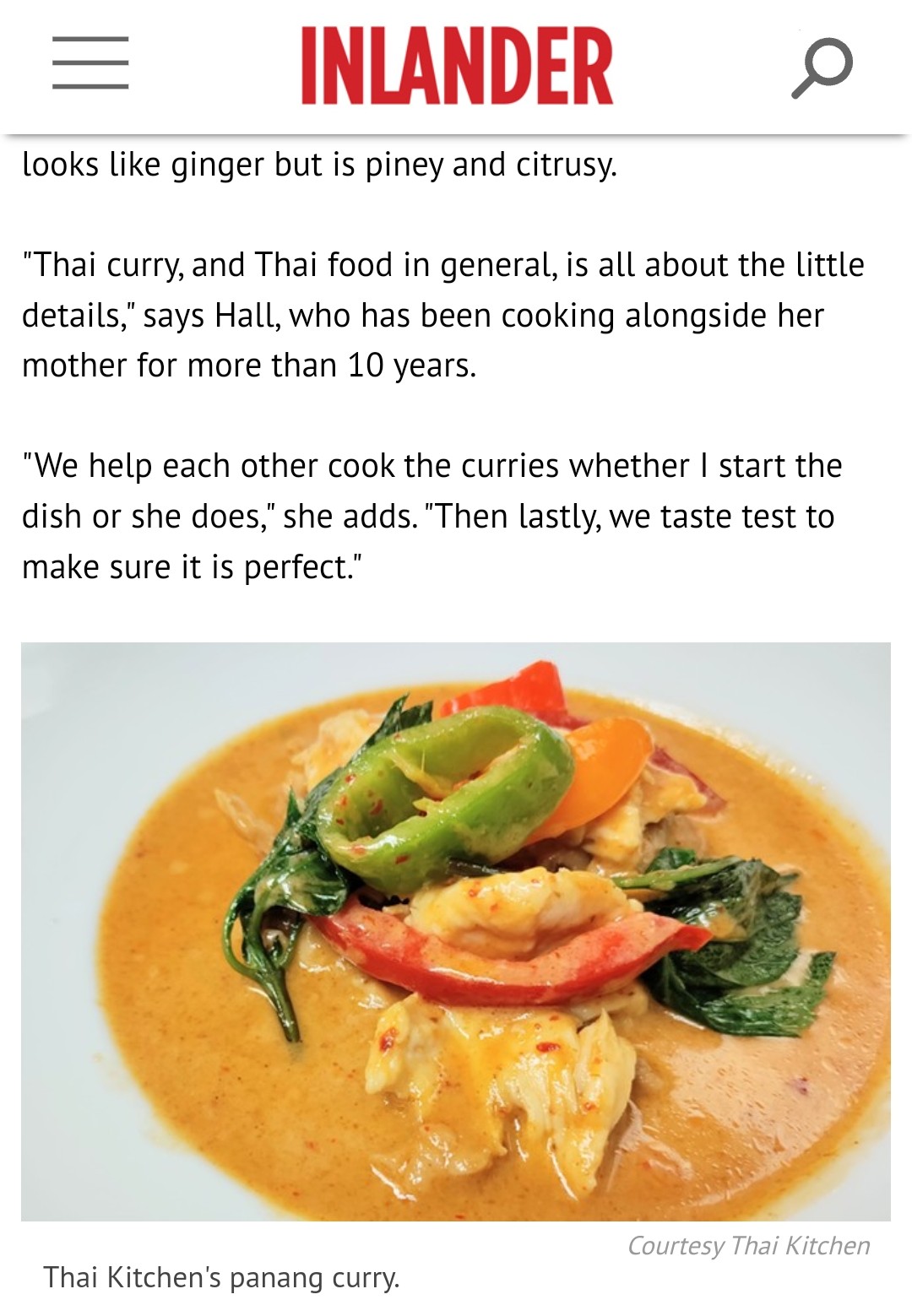Open the search magnifier icon
912x1316 pixels.
(x=822, y=67)
